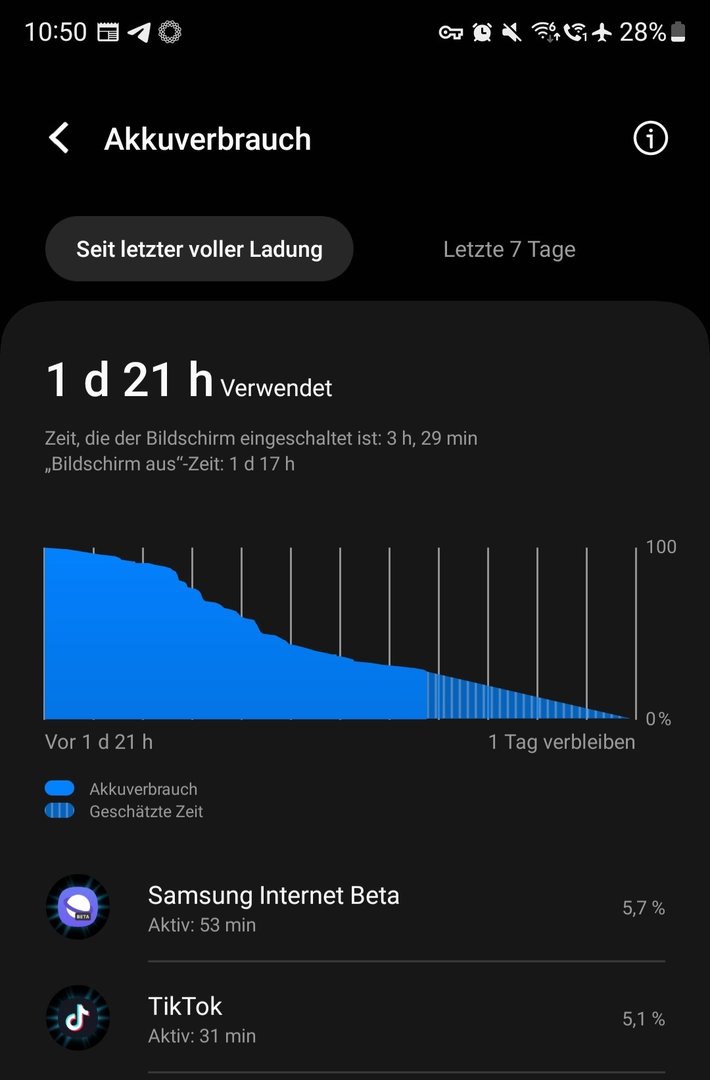Go back from Akkuverbrauch

pos(59,139)
